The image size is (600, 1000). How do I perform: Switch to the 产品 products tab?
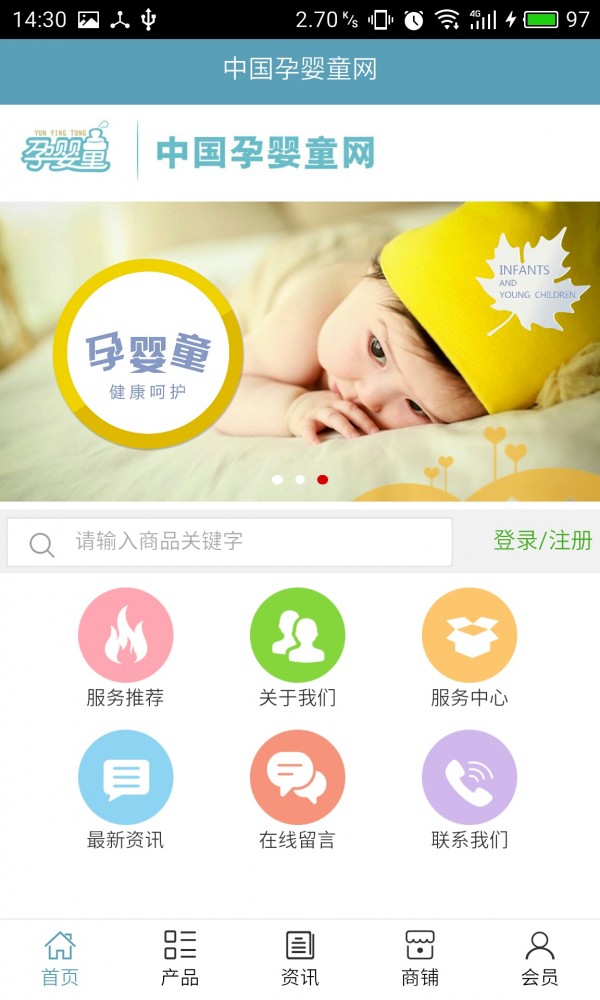pos(180,958)
